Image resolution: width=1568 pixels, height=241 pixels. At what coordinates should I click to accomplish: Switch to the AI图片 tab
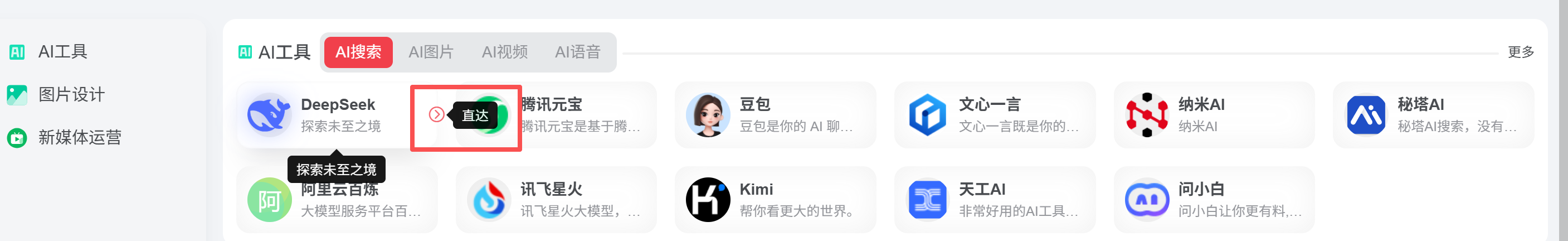(431, 52)
